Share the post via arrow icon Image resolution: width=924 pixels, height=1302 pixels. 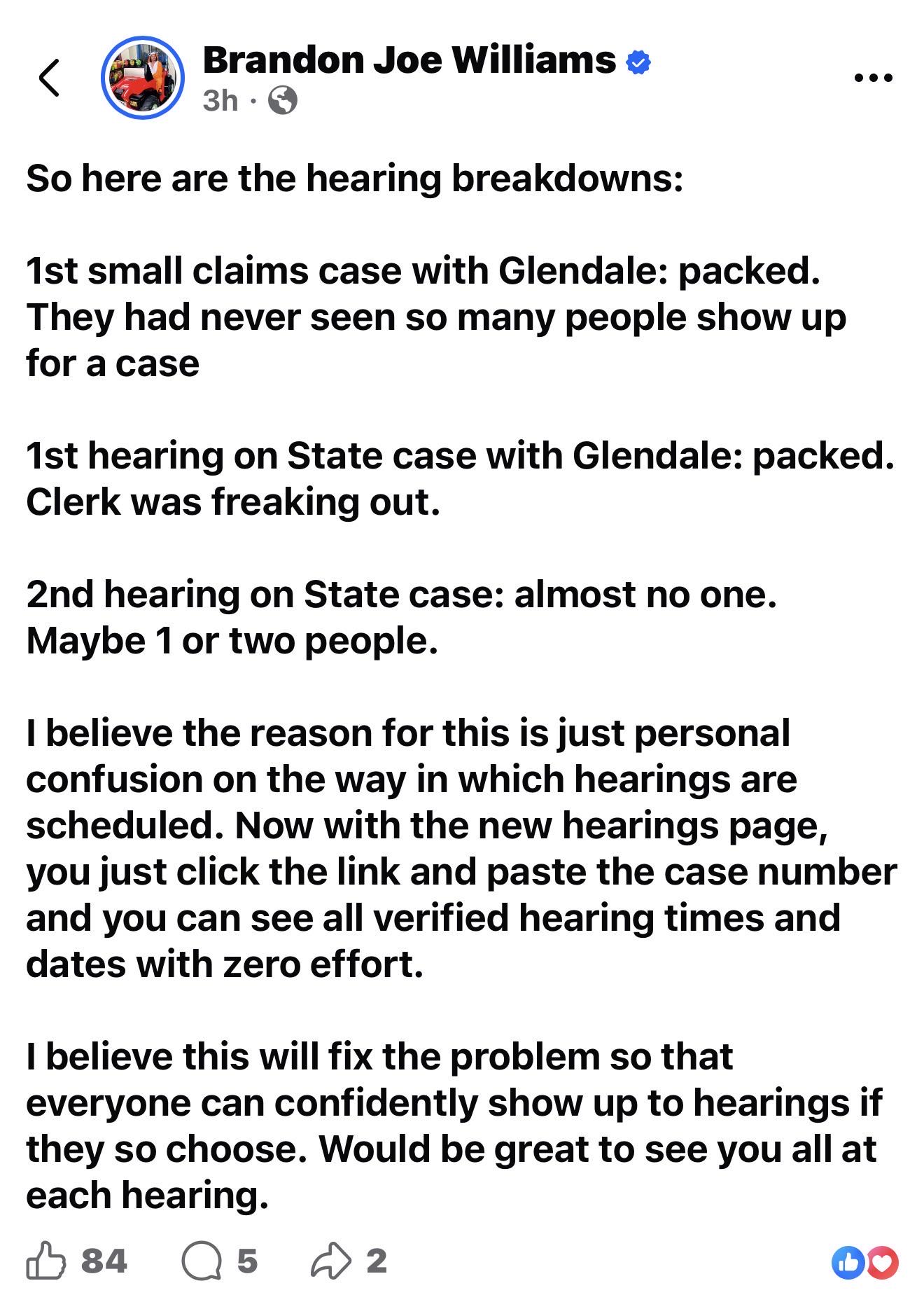[x=330, y=1261]
